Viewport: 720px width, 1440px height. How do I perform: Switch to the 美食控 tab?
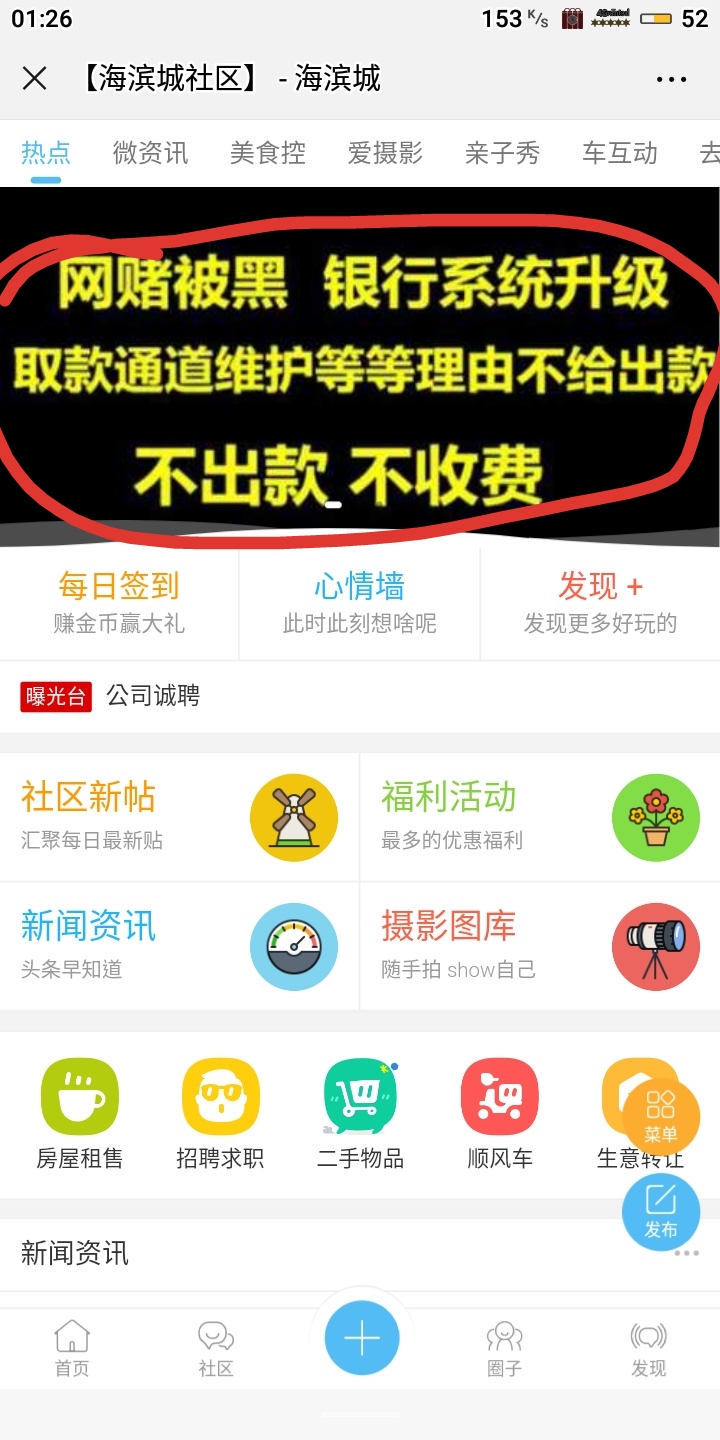click(x=267, y=153)
